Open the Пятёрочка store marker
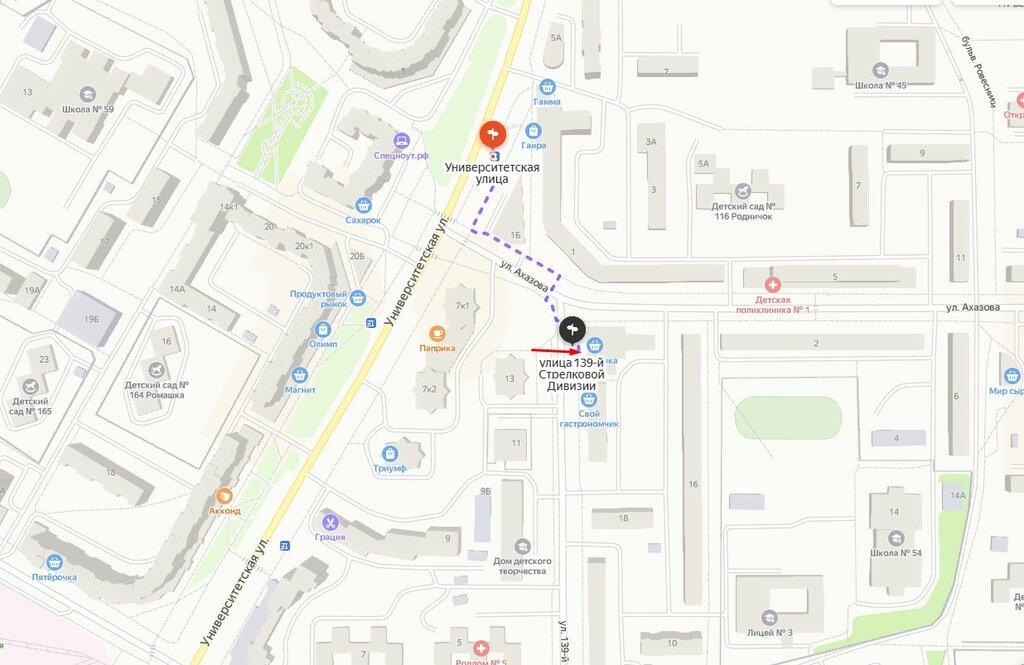The height and width of the screenshot is (665, 1024). point(54,562)
